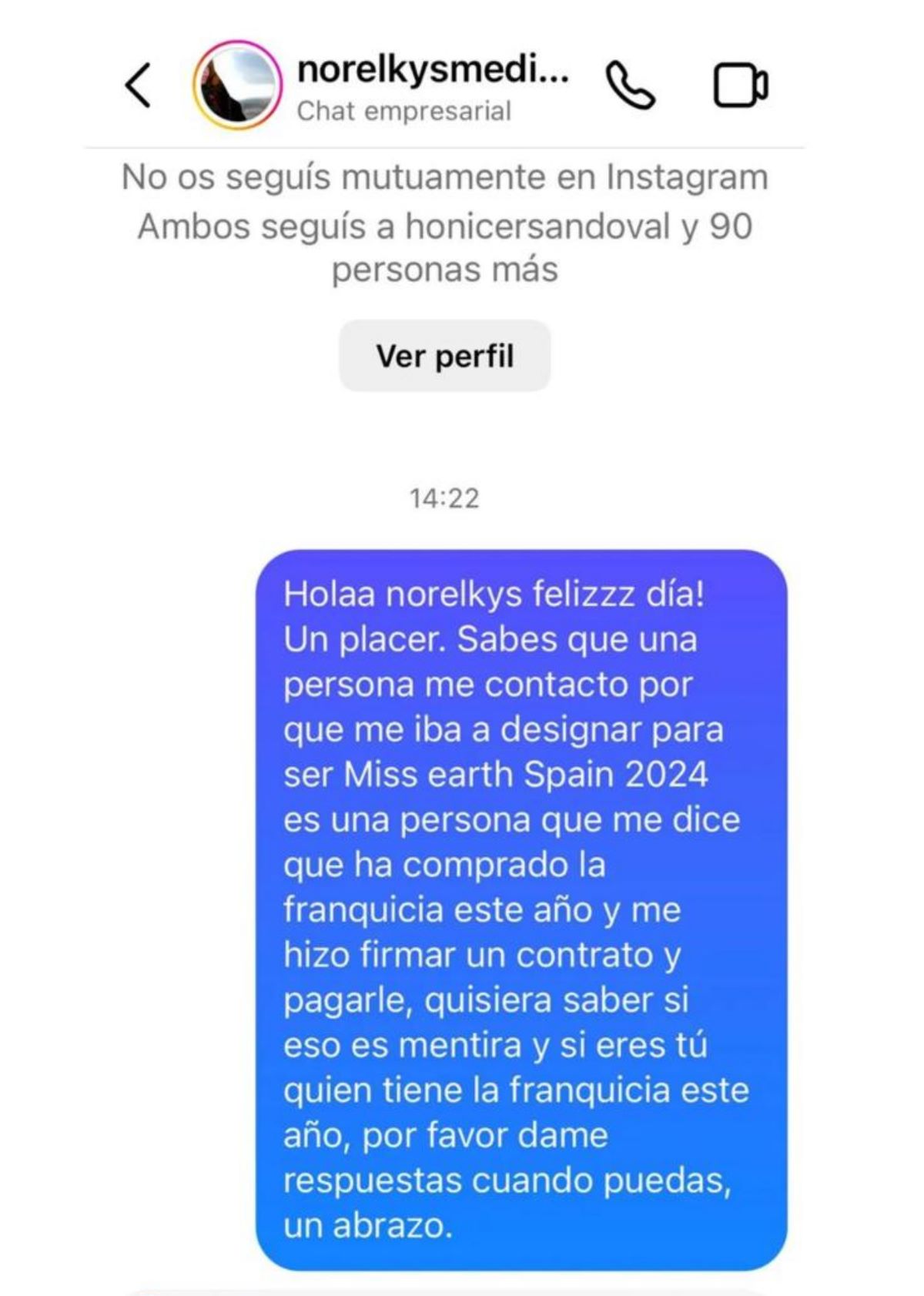Tap the Ver perfil button
This screenshot has height=1296, width=924.
pyautogui.click(x=444, y=356)
